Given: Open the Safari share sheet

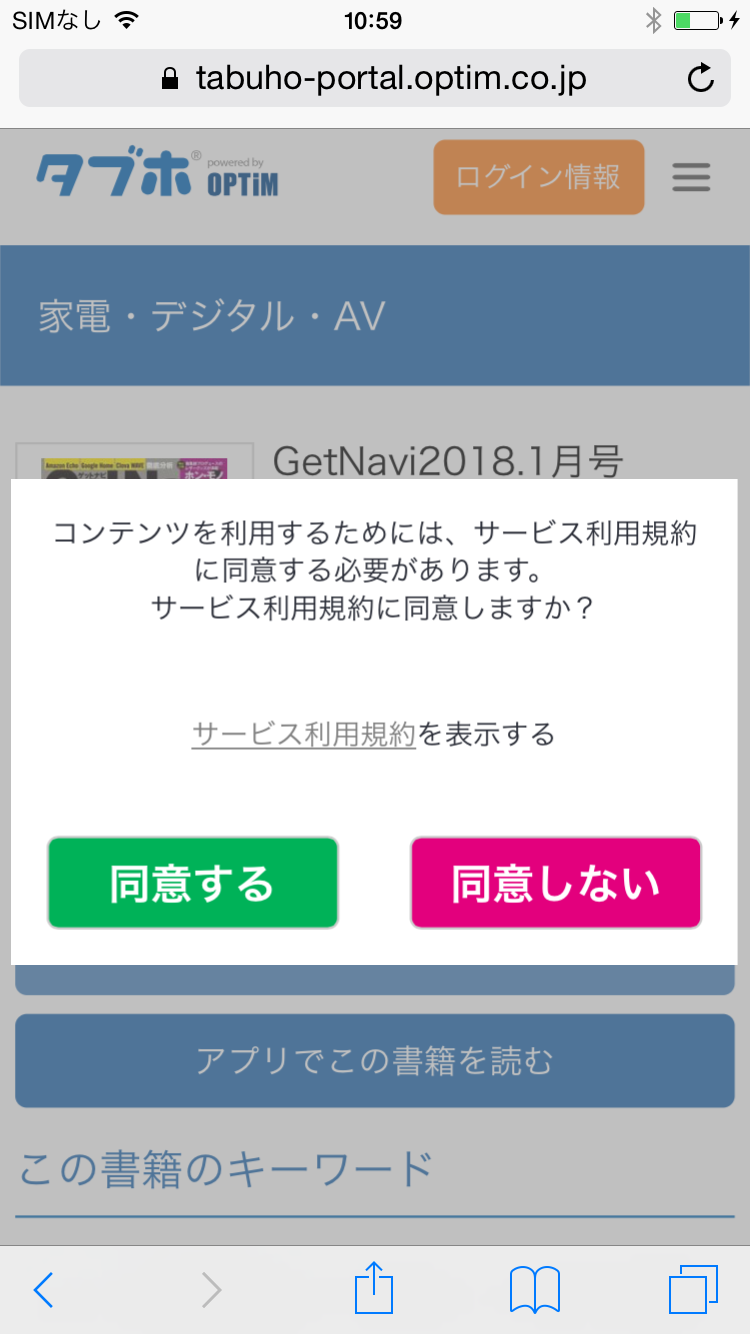Looking at the screenshot, I should 374,1288.
